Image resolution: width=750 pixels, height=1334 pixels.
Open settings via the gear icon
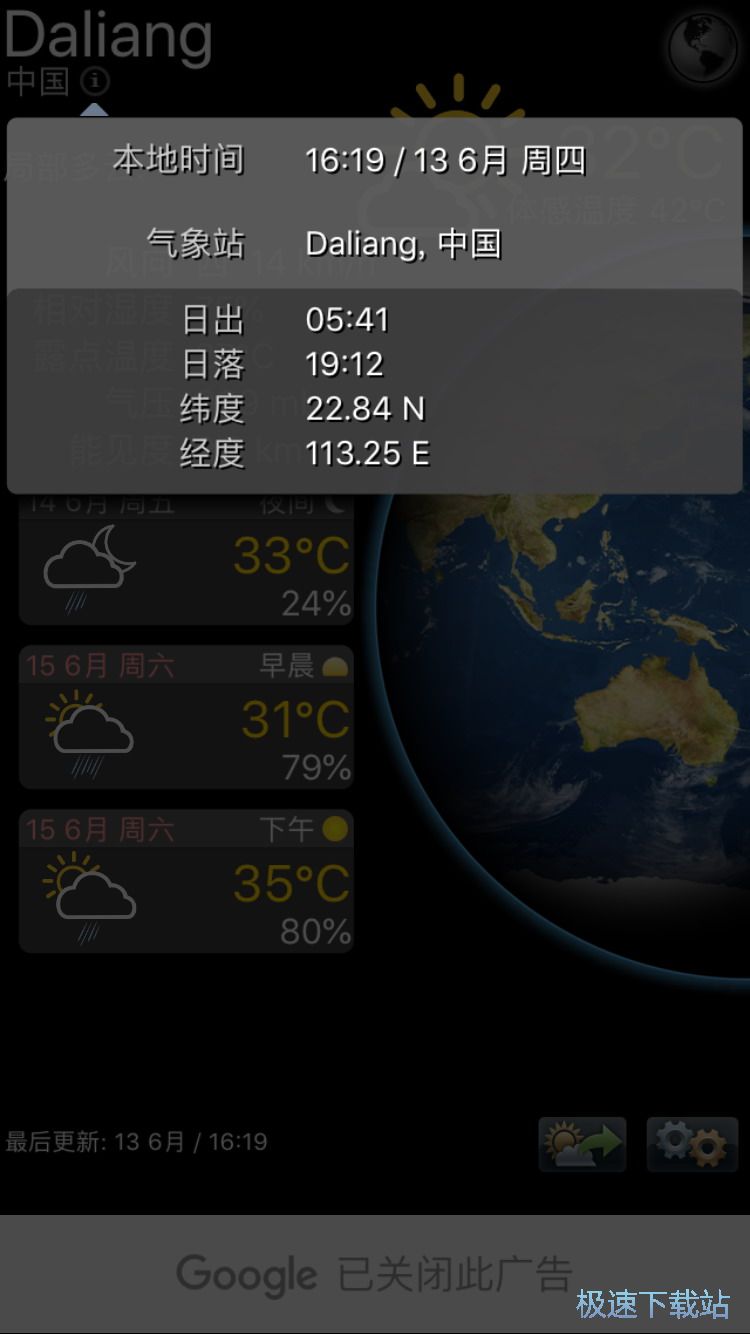click(x=692, y=1144)
